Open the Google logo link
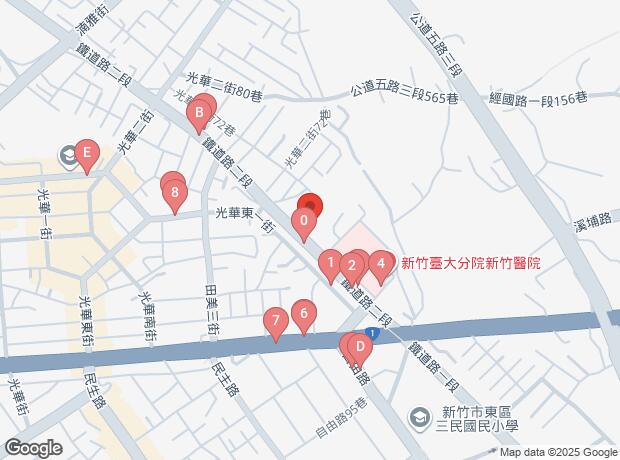This screenshot has width=620, height=460. pos(34,448)
